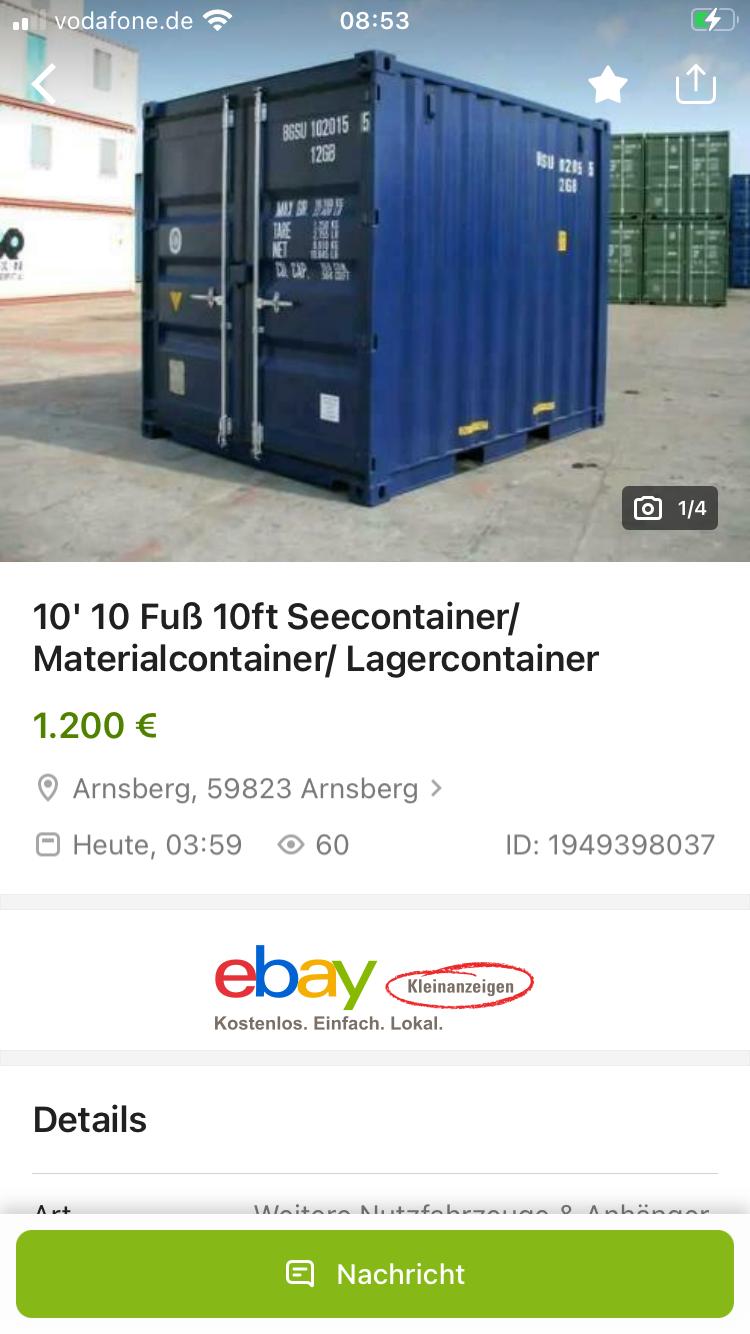Tap the eye icon showing 60 views

tap(290, 845)
